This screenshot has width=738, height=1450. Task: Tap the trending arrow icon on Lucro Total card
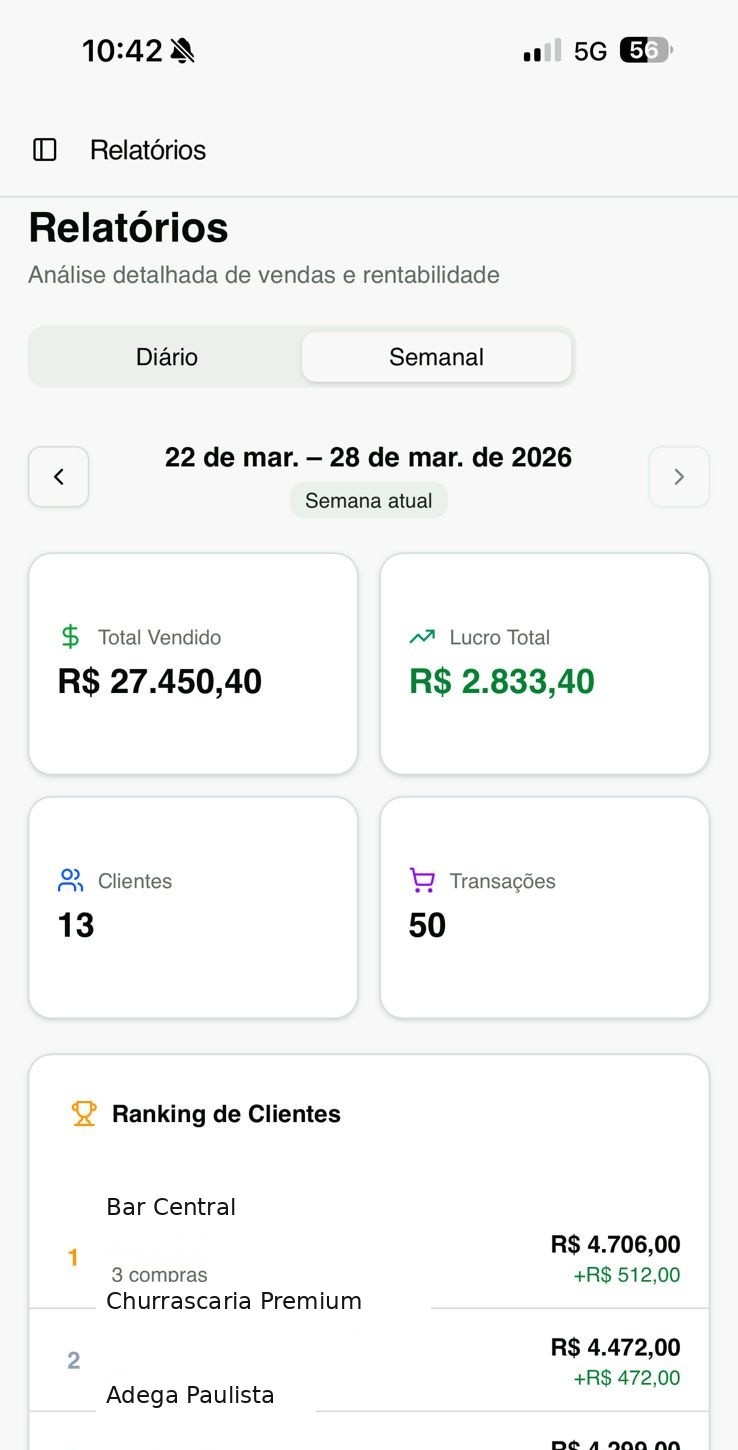[421, 634]
